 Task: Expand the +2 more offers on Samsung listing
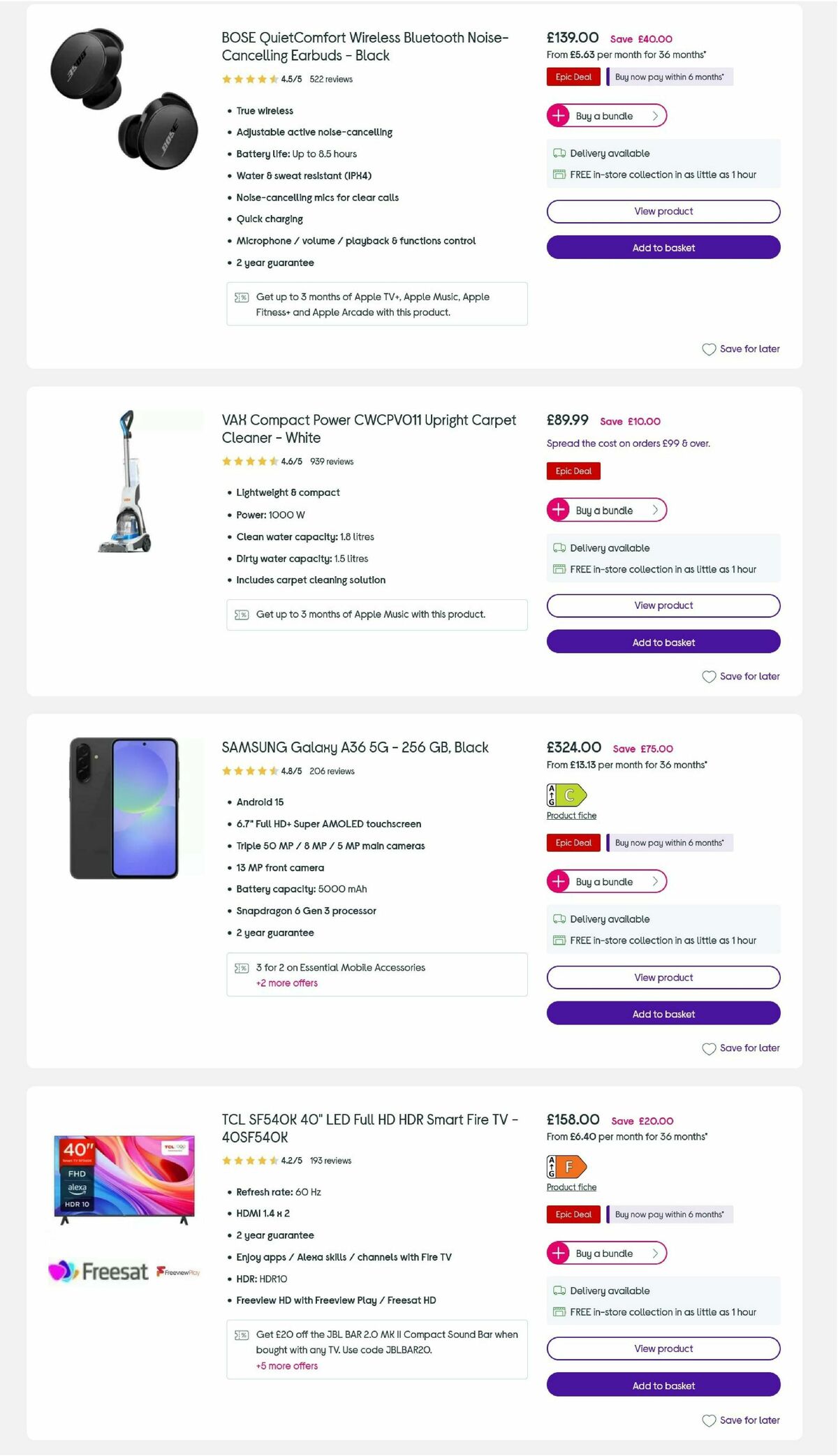tap(286, 983)
